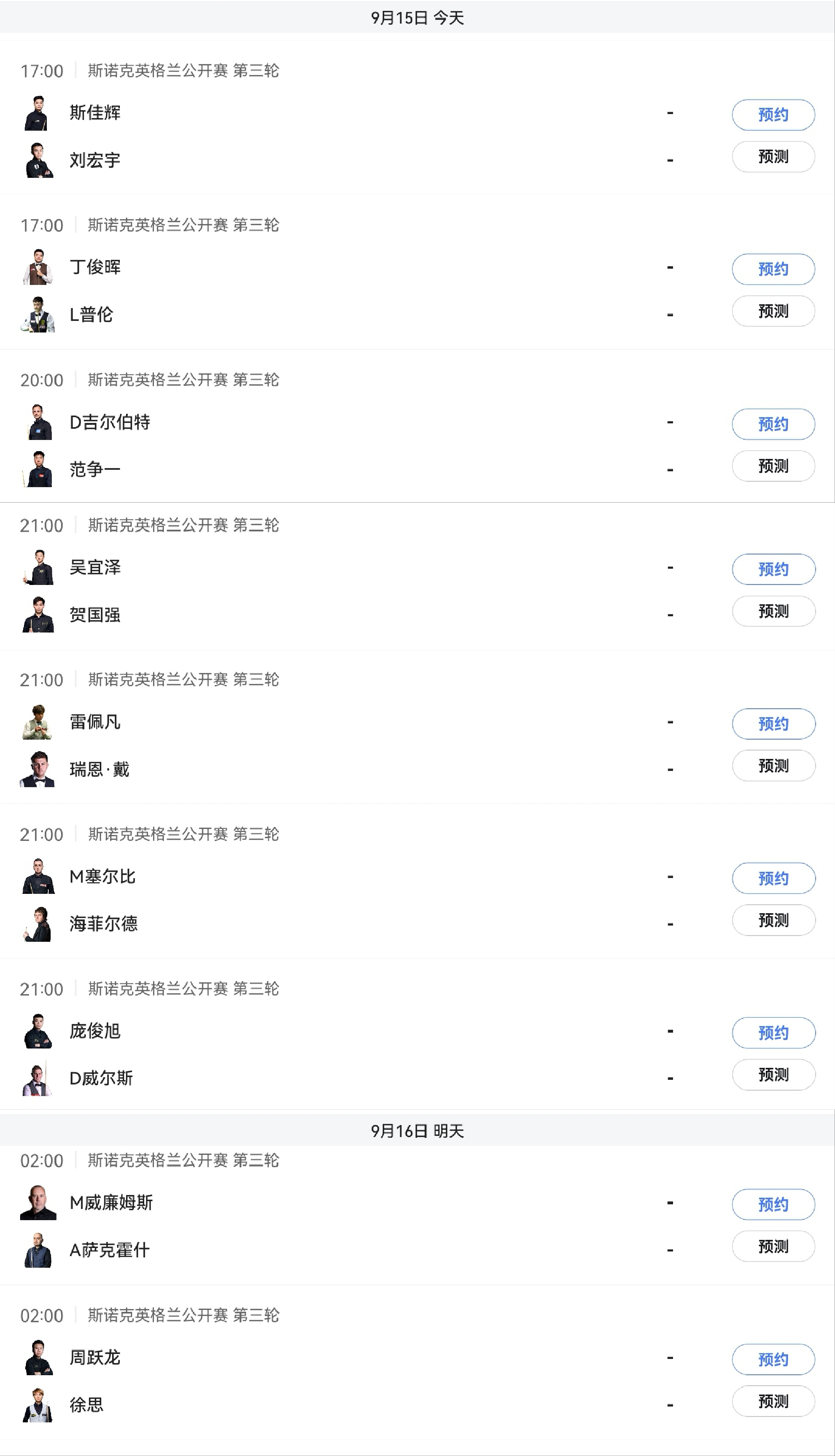Open 预测 for 庞俊旭 vs D威尔斯

pos(773,1075)
